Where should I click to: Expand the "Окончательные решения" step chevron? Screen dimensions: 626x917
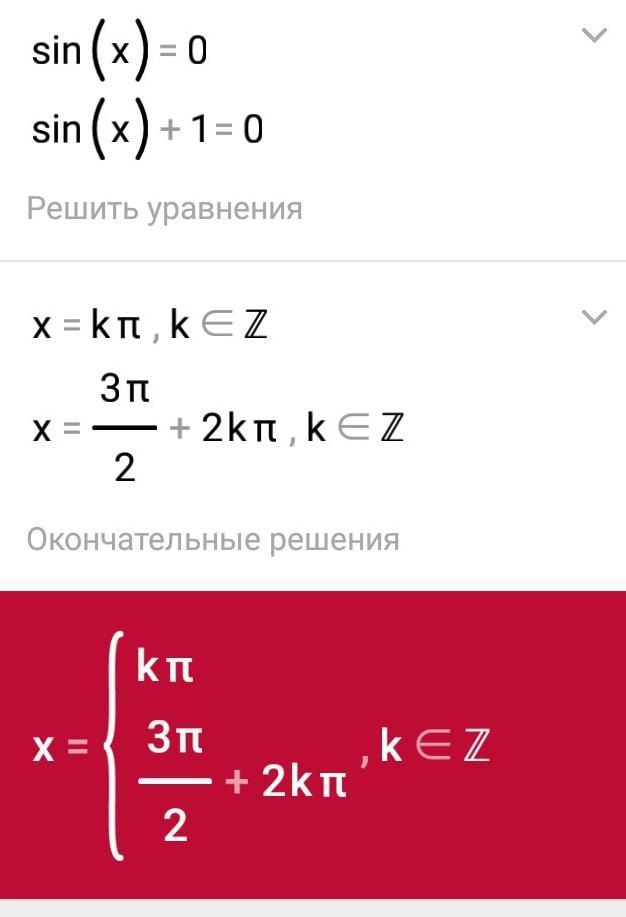click(x=594, y=318)
